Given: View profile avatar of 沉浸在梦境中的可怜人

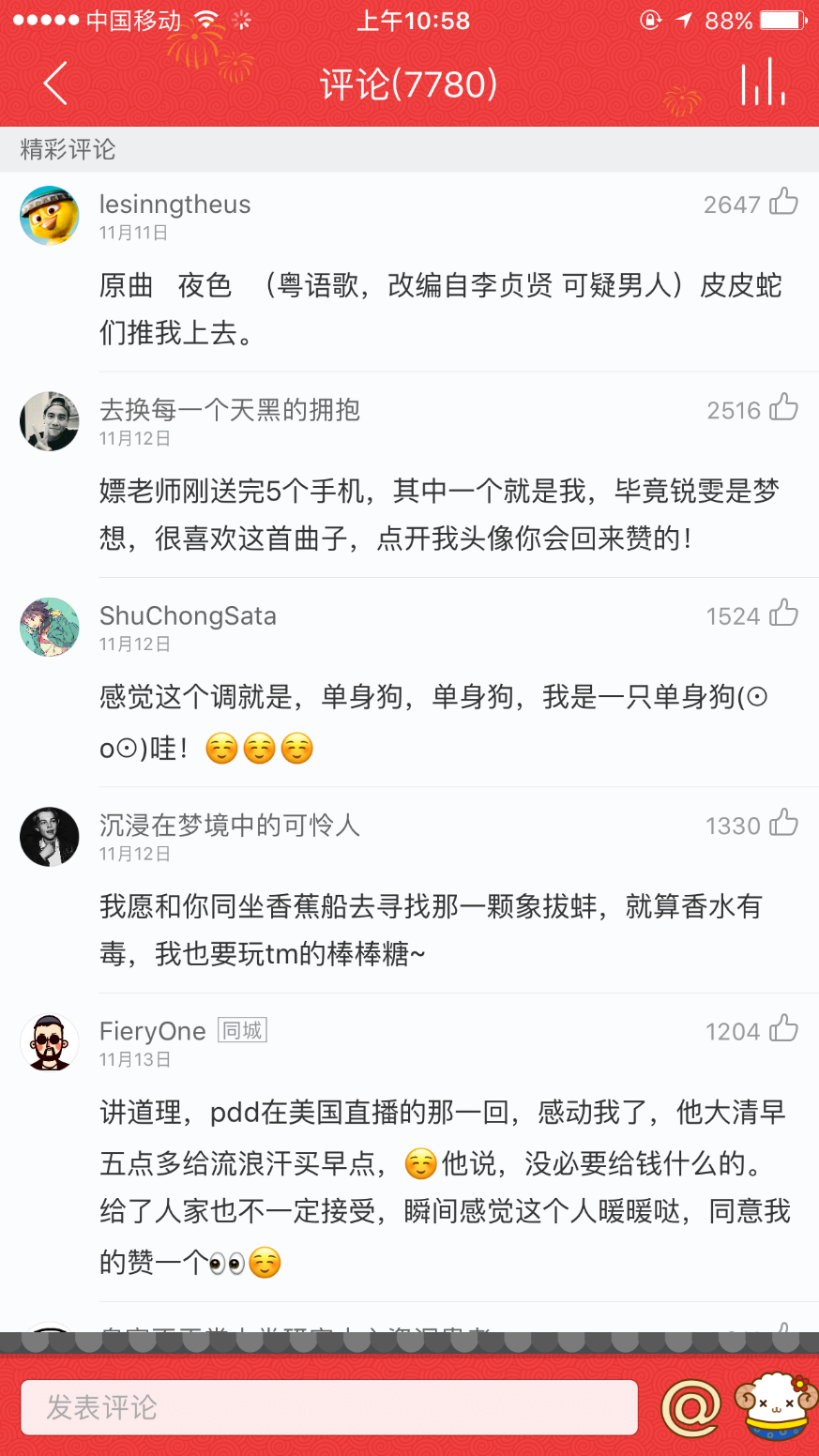Looking at the screenshot, I should [x=50, y=836].
